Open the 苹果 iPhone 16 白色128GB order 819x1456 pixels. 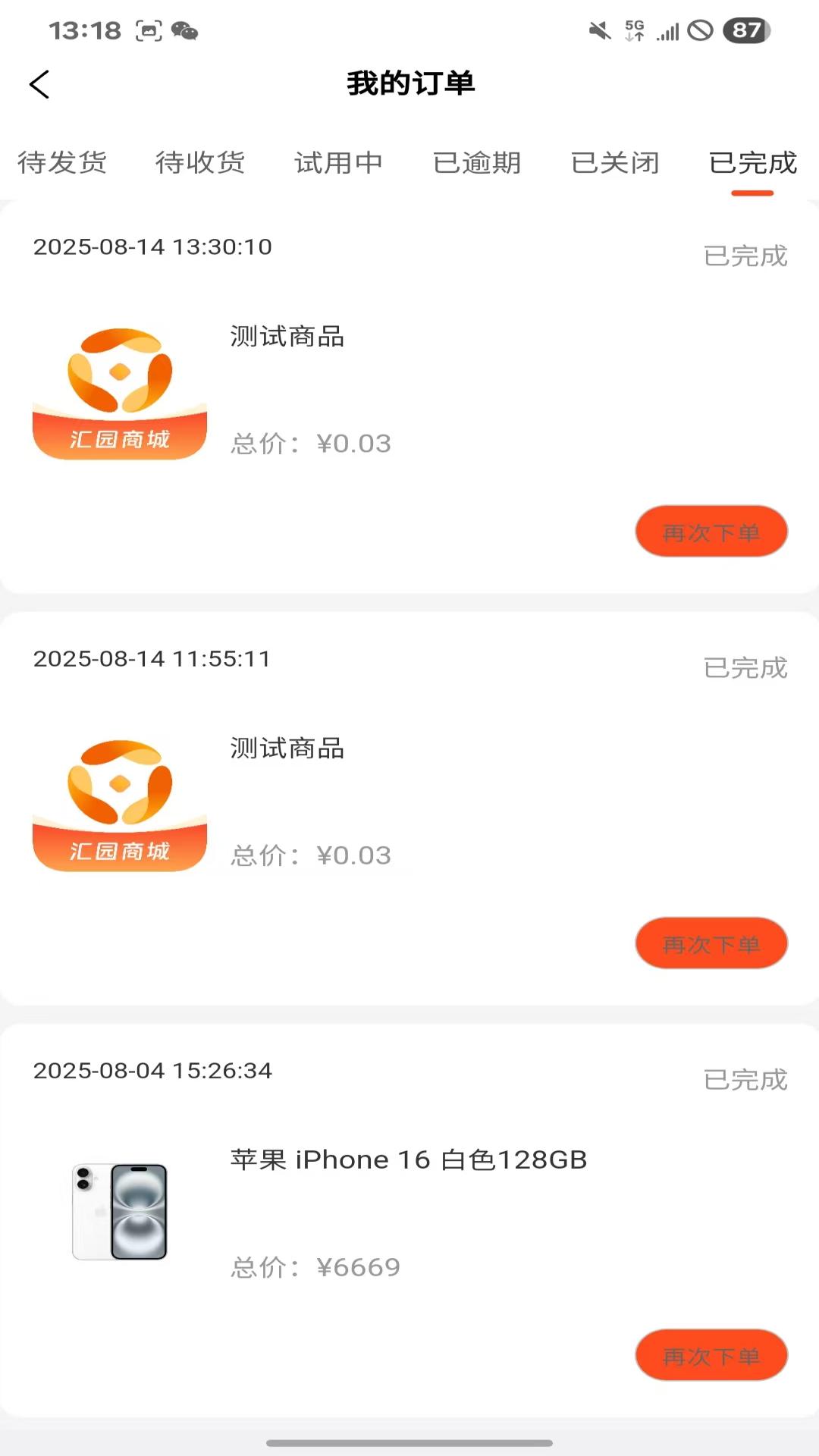(408, 1159)
